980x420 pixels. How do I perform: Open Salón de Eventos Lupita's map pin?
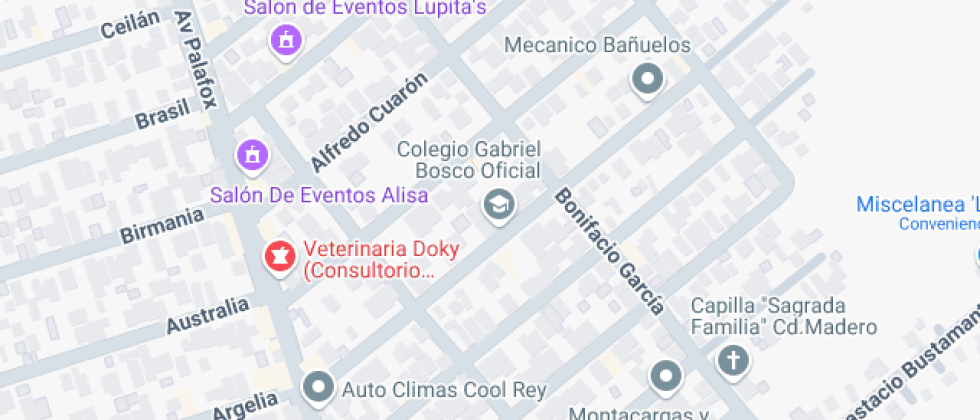click(x=286, y=41)
